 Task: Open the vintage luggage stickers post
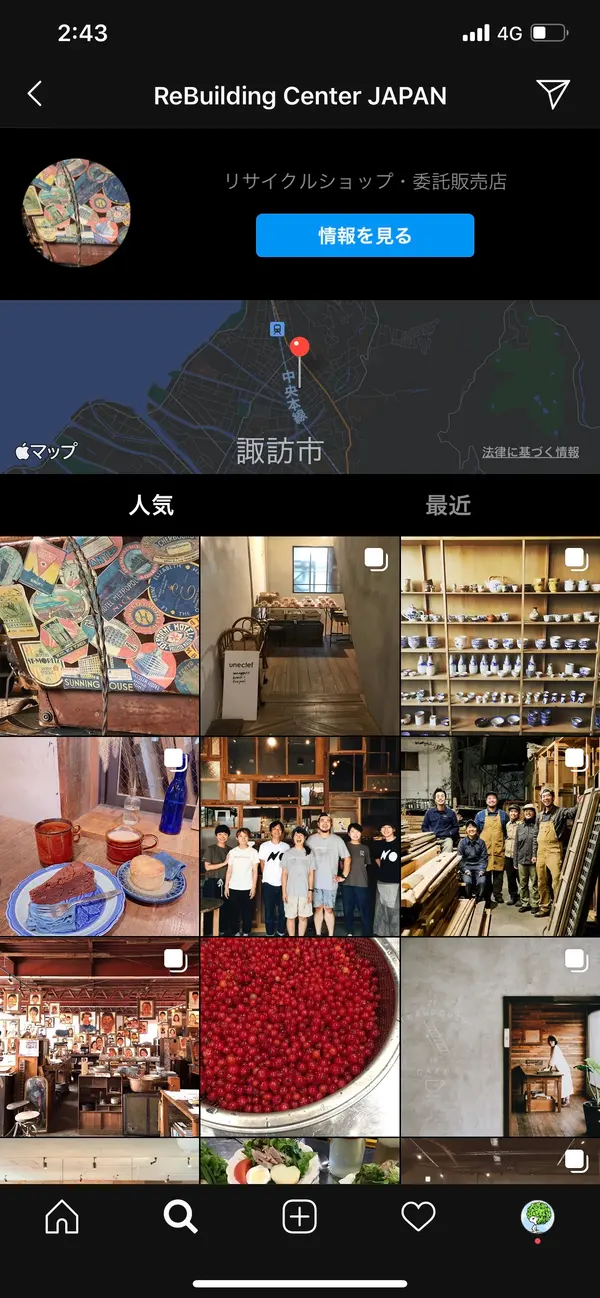click(99, 636)
